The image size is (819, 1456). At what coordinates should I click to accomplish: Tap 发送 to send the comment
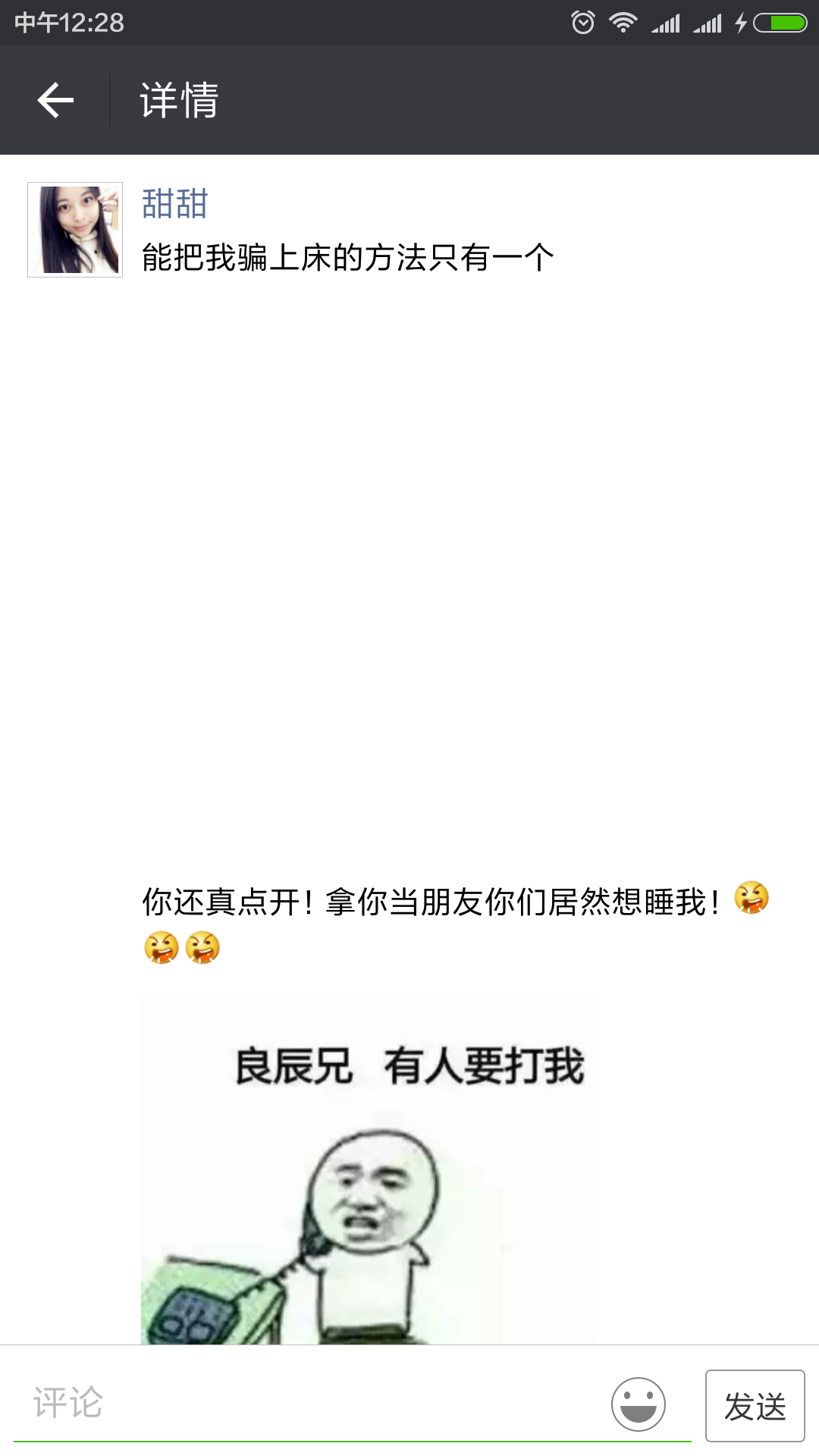click(755, 1406)
